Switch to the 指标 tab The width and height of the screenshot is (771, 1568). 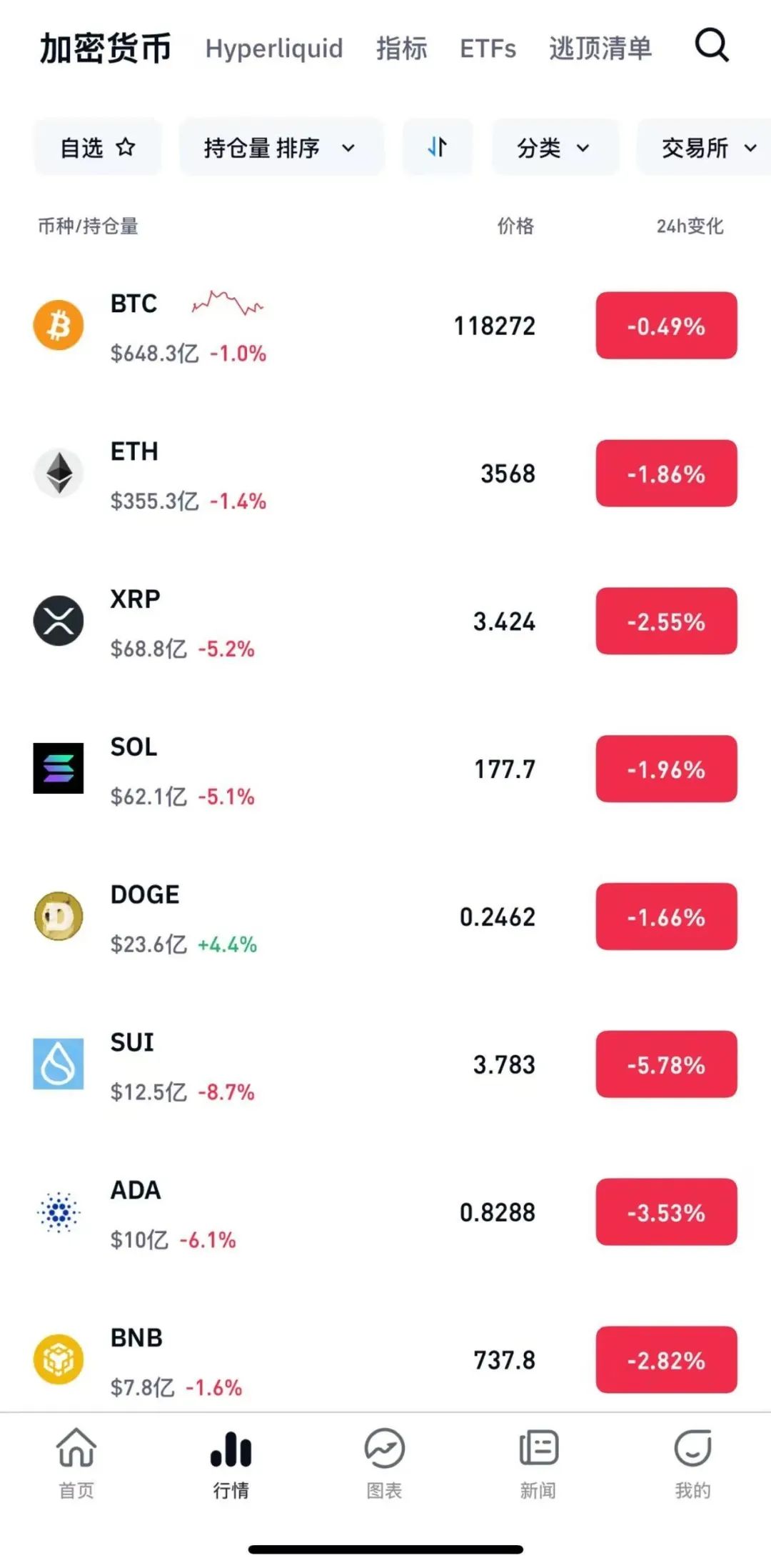(401, 49)
